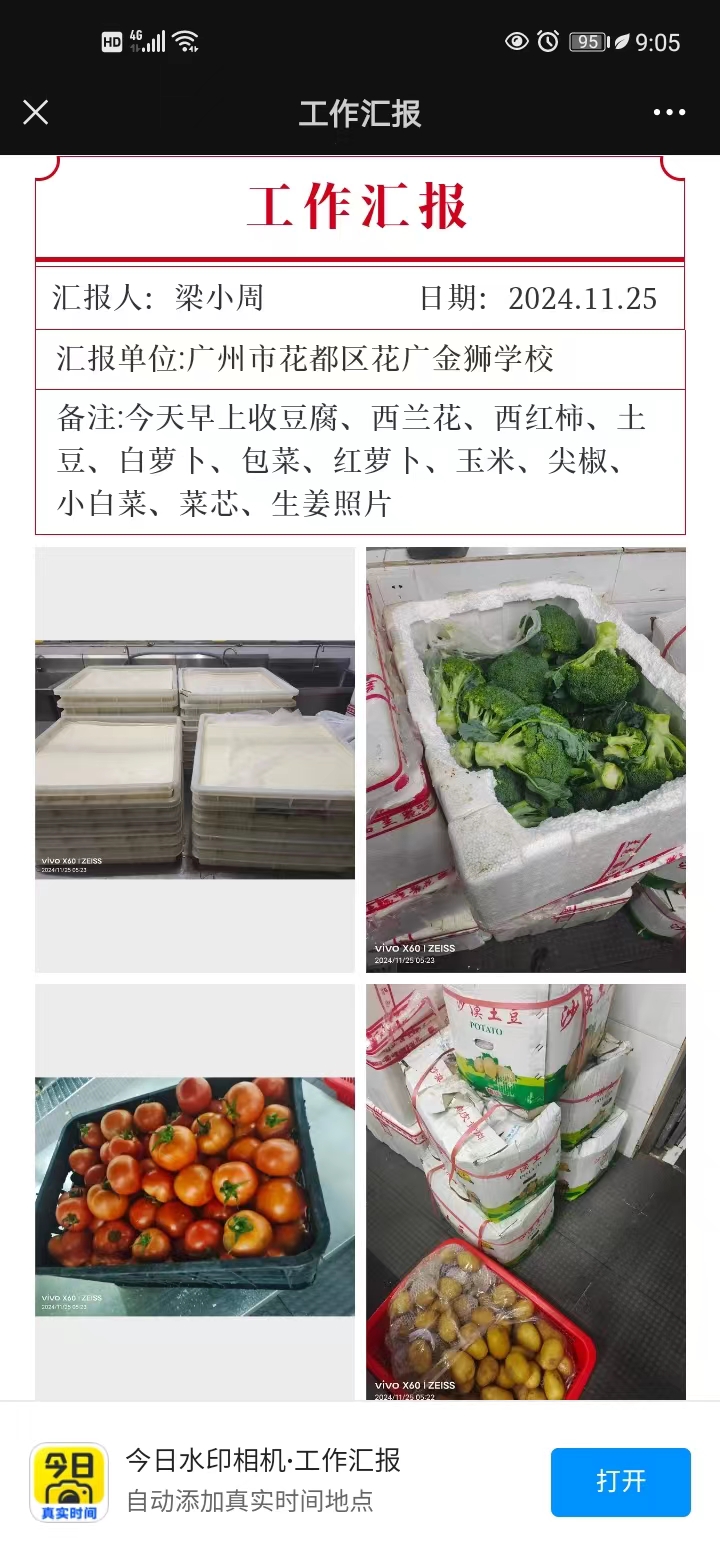View the tomatoes crate photo

coord(195,1195)
